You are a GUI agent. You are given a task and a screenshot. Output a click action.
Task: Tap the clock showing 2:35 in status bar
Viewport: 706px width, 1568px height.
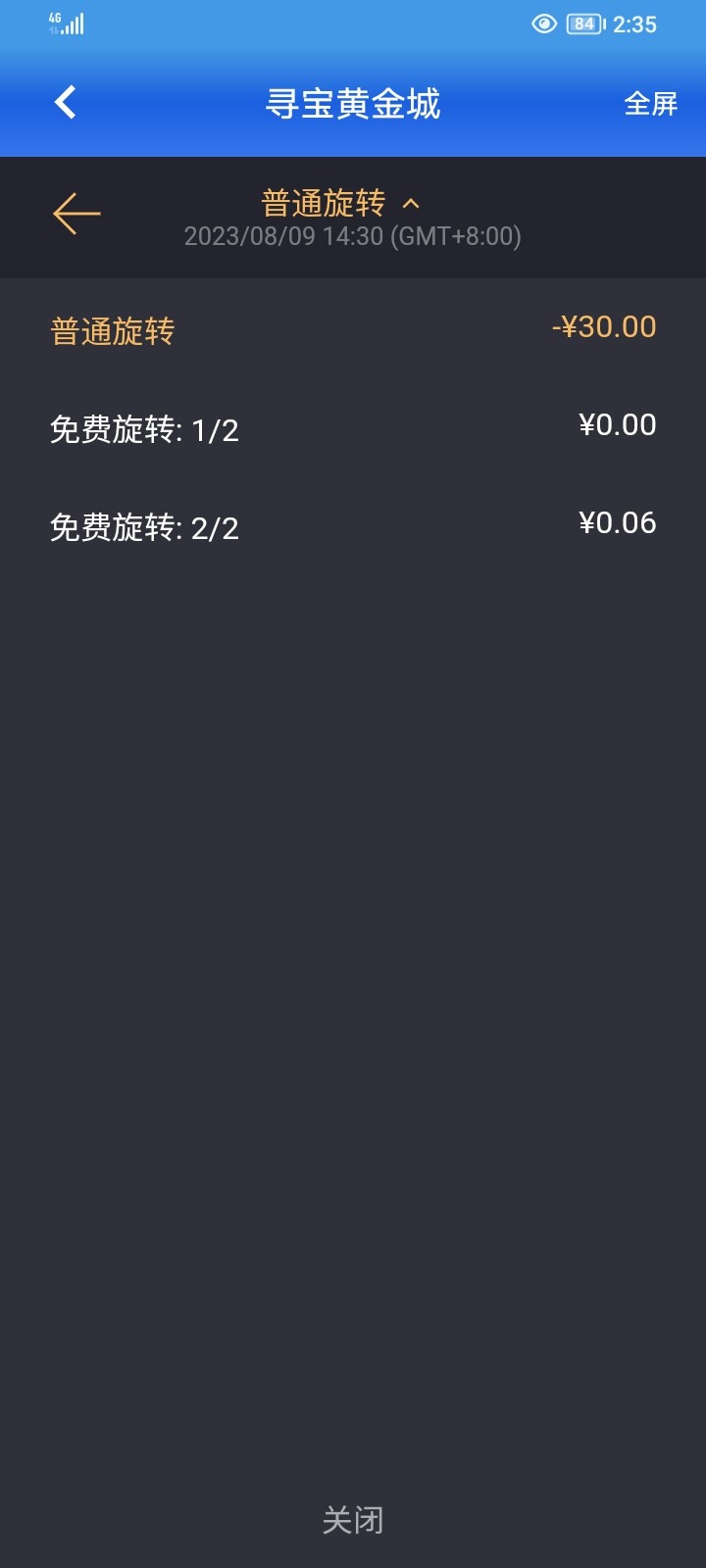(636, 24)
